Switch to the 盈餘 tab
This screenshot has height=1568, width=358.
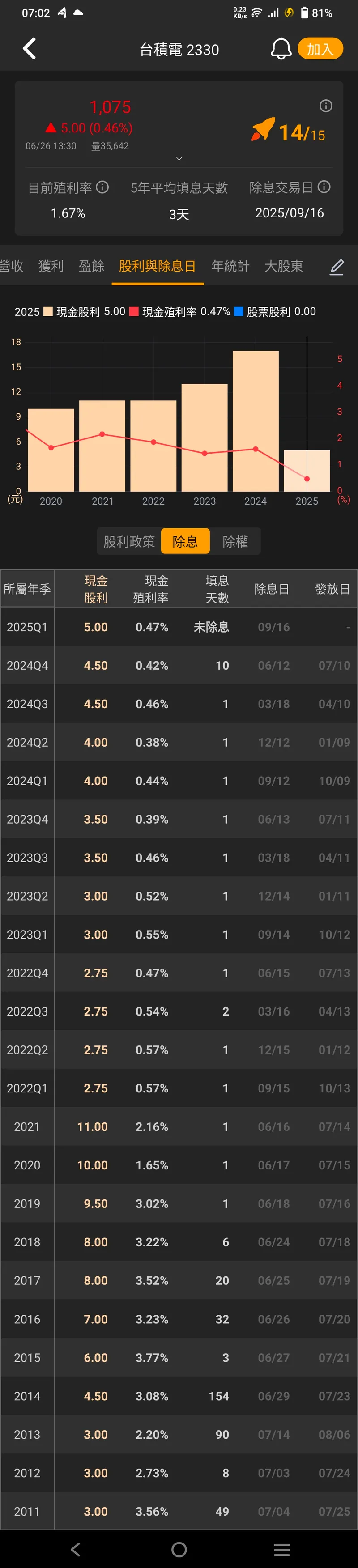pyautogui.click(x=91, y=266)
